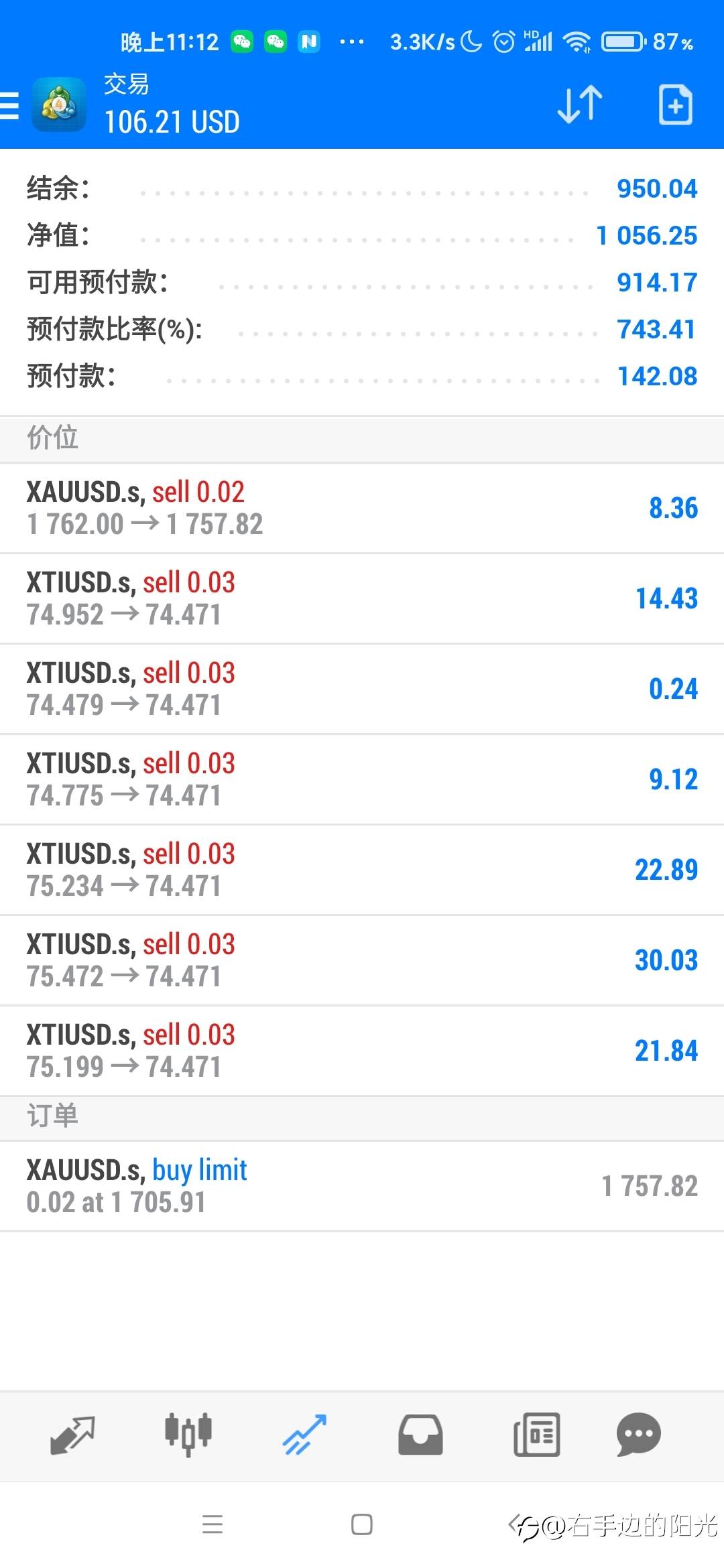Viewport: 724px width, 1568px height.
Task: Select XTIUSD.s position opened at 75.234
Action: pyautogui.click(x=362, y=870)
